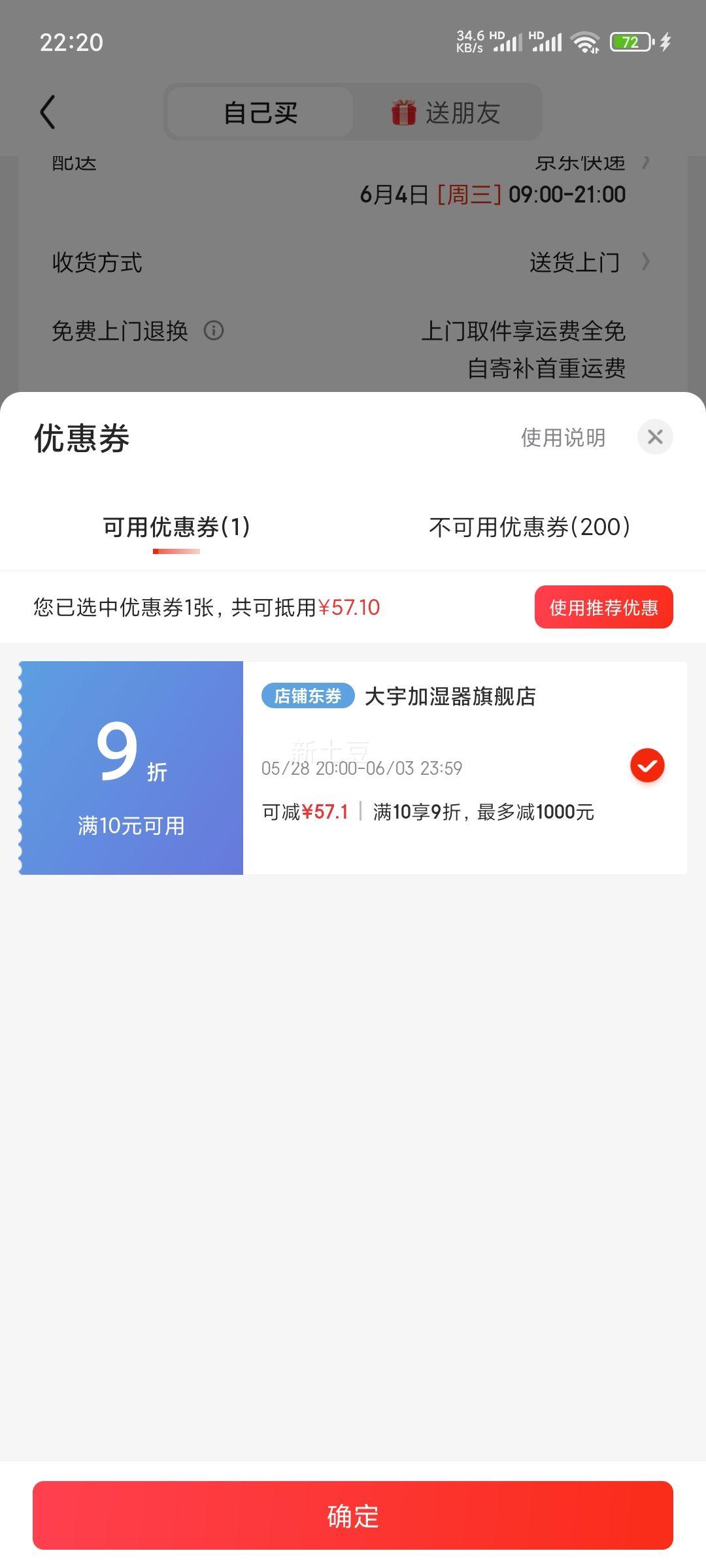The image size is (706, 1568).
Task: Switch to 不可用优惠券(200) tab
Action: (529, 527)
